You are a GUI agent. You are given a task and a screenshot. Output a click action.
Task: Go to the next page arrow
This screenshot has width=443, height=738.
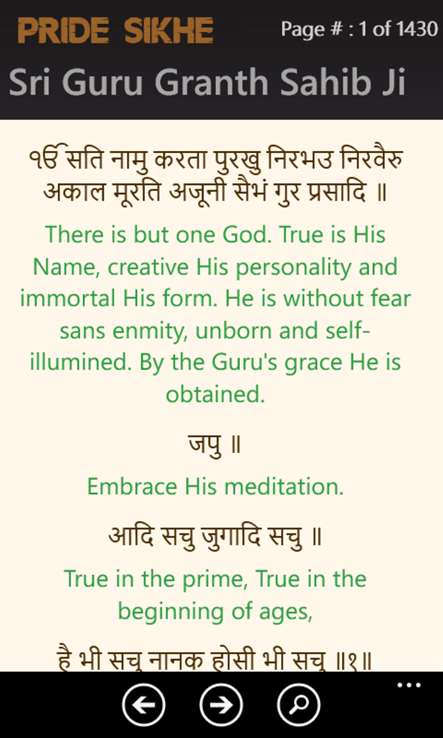221,705
